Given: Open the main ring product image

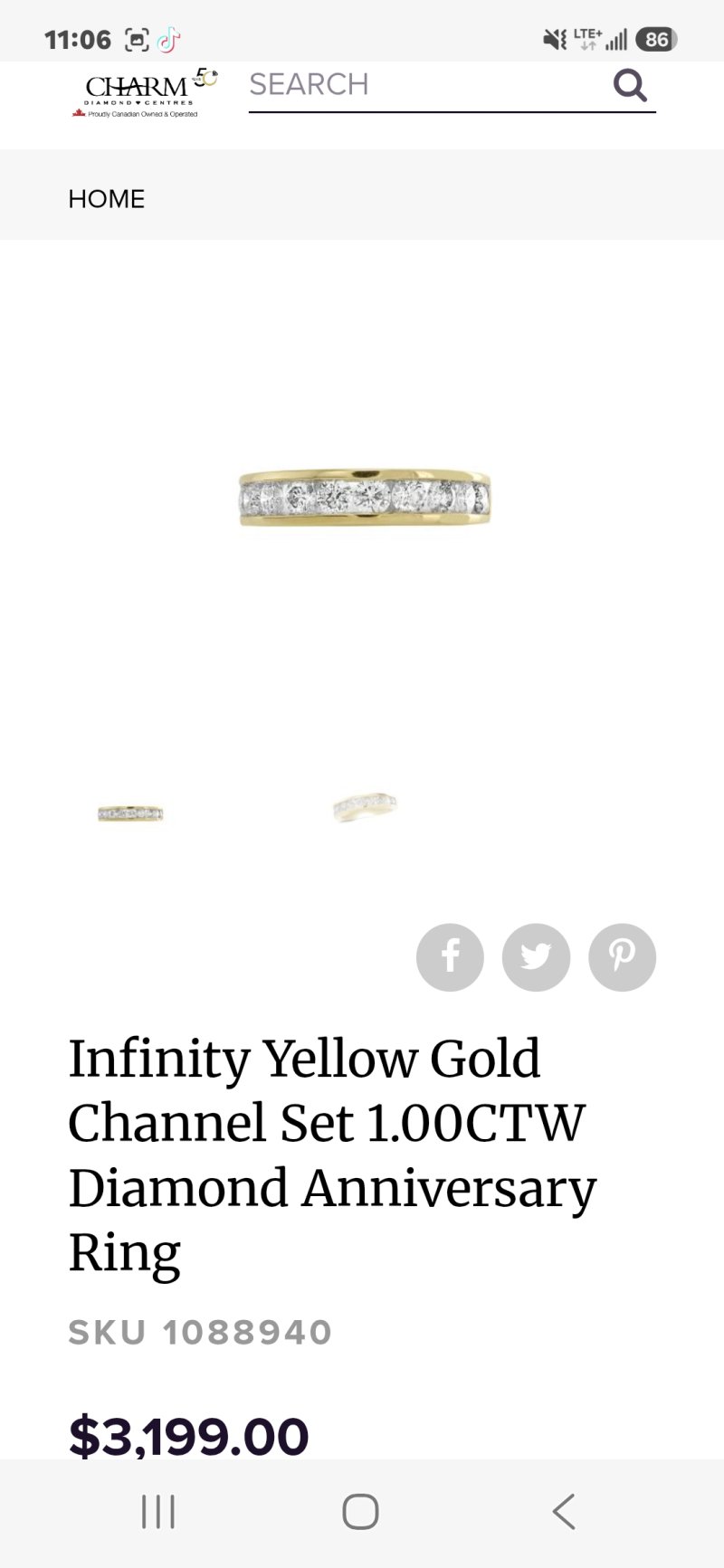Looking at the screenshot, I should point(365,499).
